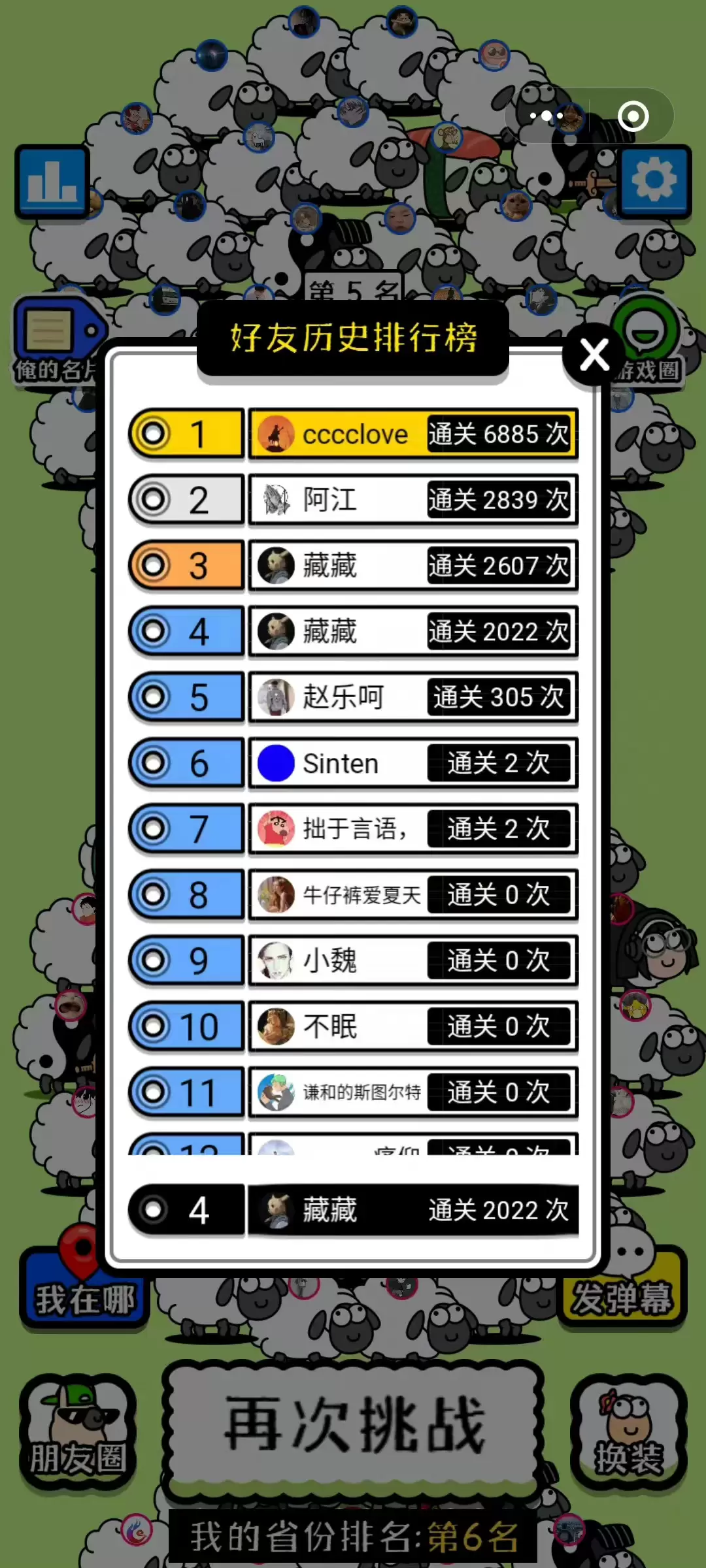Open 朋友圈 sharing button
The height and width of the screenshot is (1568, 706).
77,1432
